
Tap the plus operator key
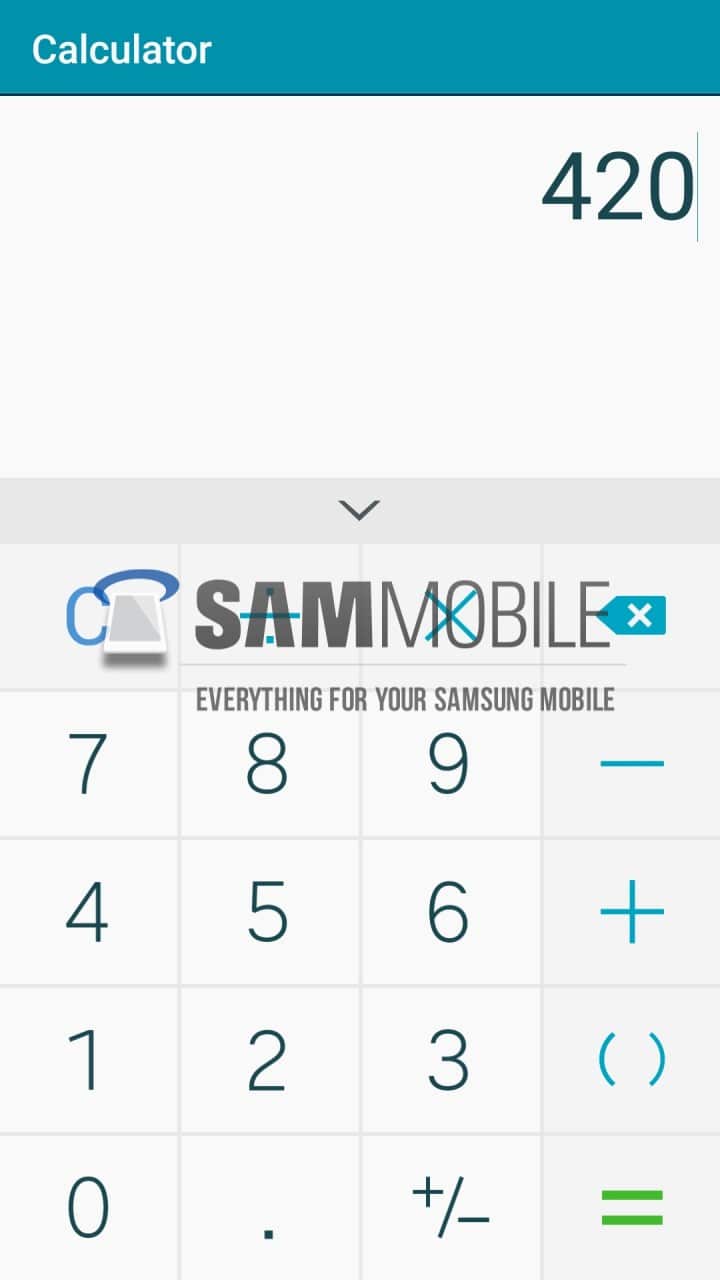click(631, 911)
